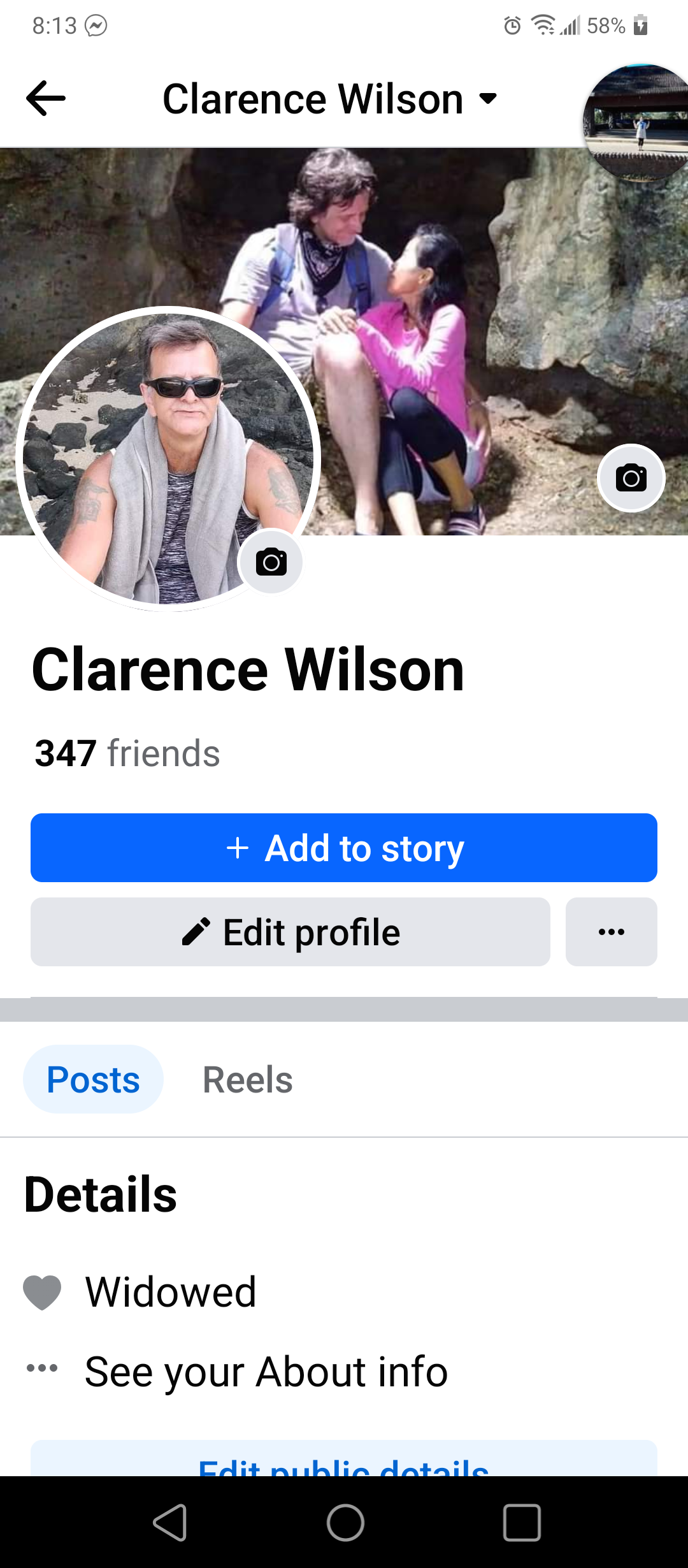Open the three-dot profile options button
Viewport: 688px width, 1568px height.
pos(612,932)
